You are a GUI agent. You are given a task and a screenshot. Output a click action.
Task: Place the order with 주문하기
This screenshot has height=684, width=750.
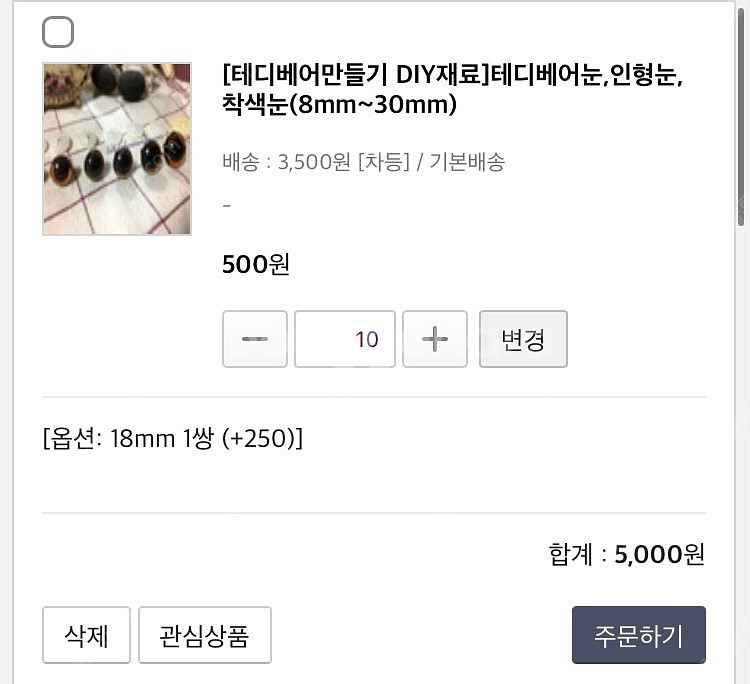[x=638, y=635]
